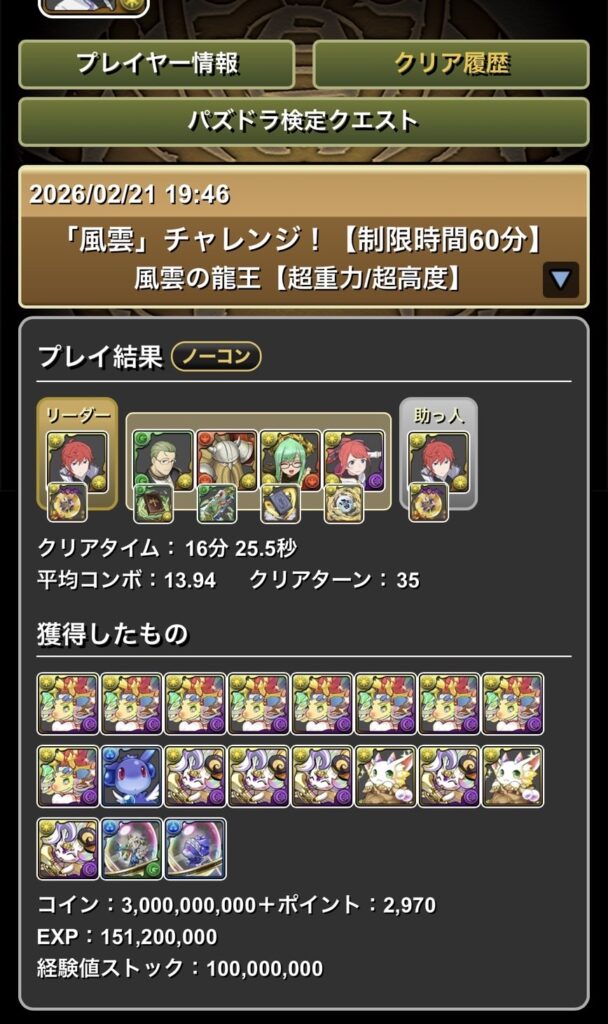Select the クリア履歴 tab

click(451, 64)
